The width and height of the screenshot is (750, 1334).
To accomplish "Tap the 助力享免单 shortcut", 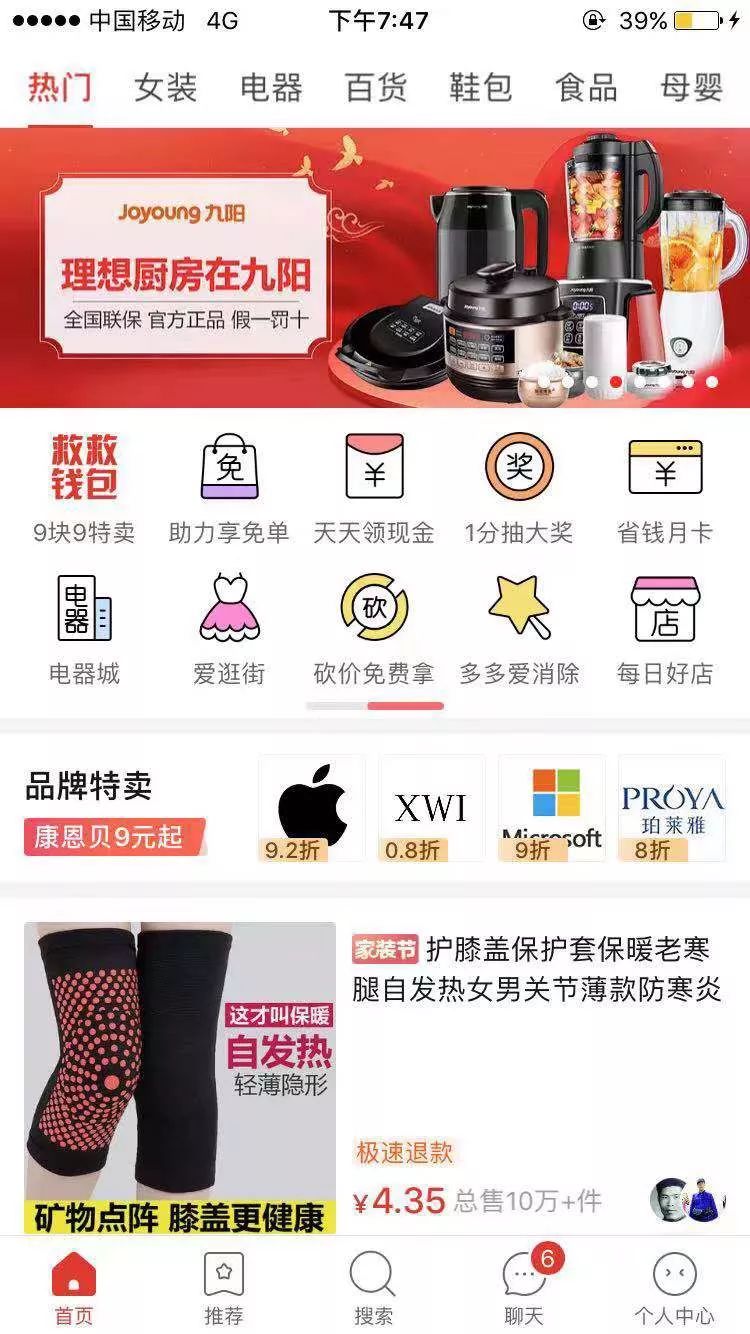I will coord(229,488).
